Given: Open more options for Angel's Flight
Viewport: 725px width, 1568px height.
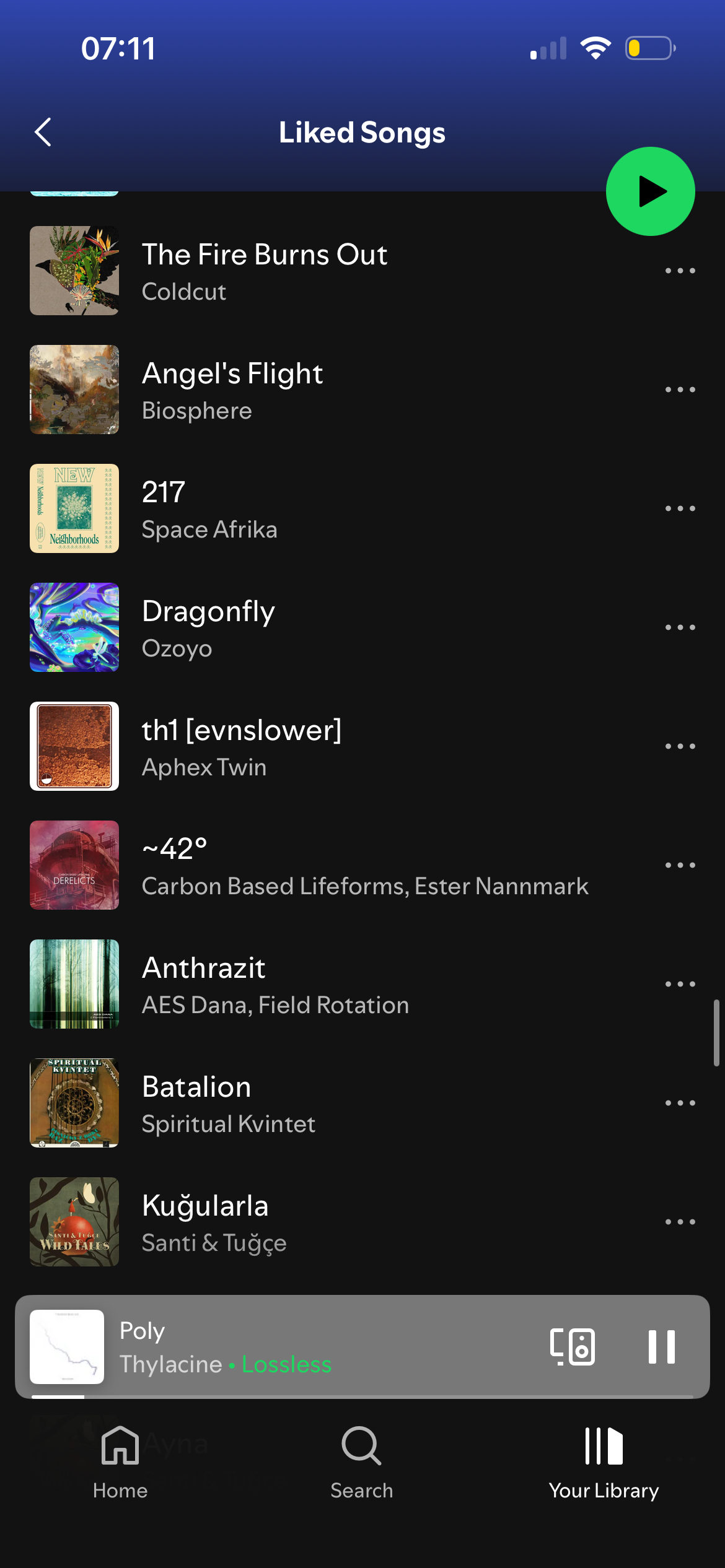Looking at the screenshot, I should tap(680, 390).
